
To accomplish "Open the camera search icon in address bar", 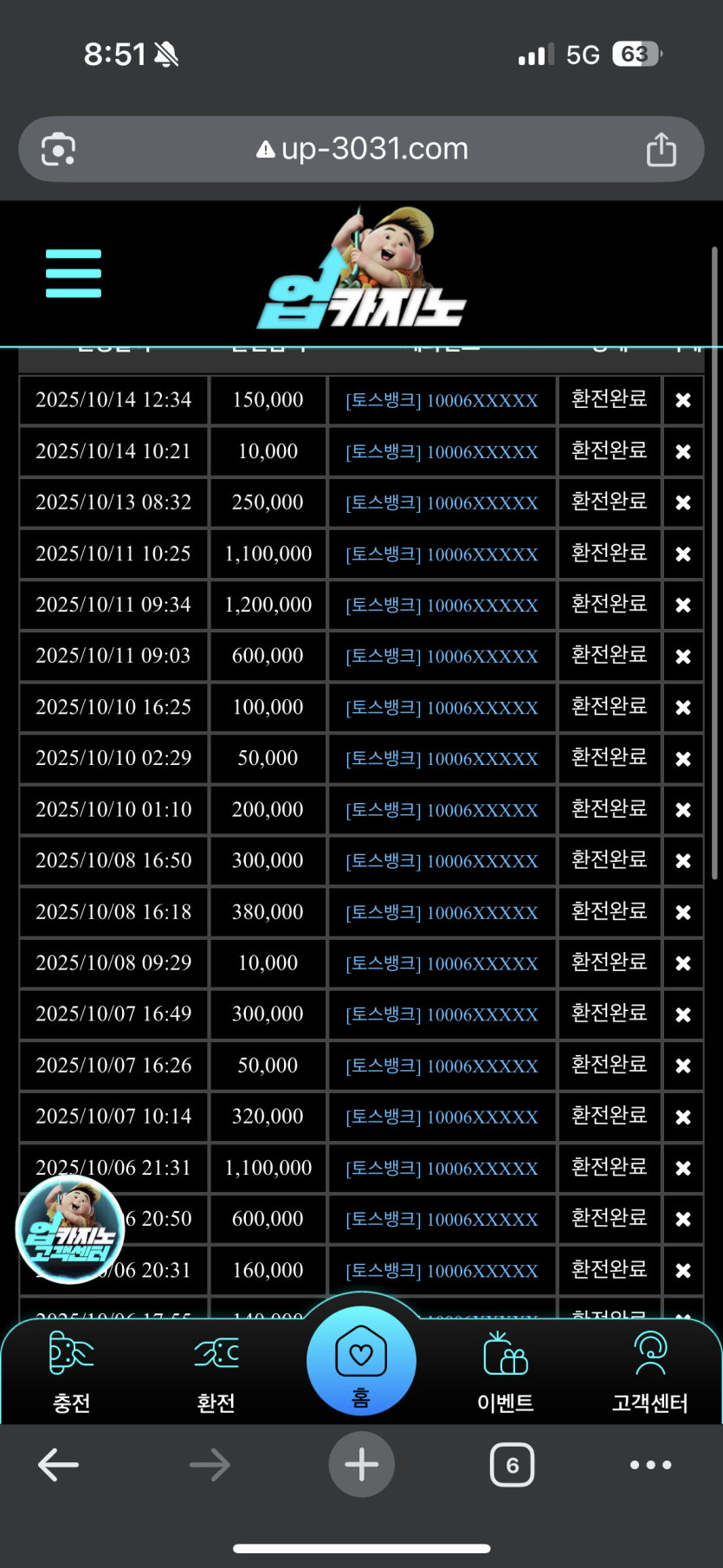I will click(58, 150).
